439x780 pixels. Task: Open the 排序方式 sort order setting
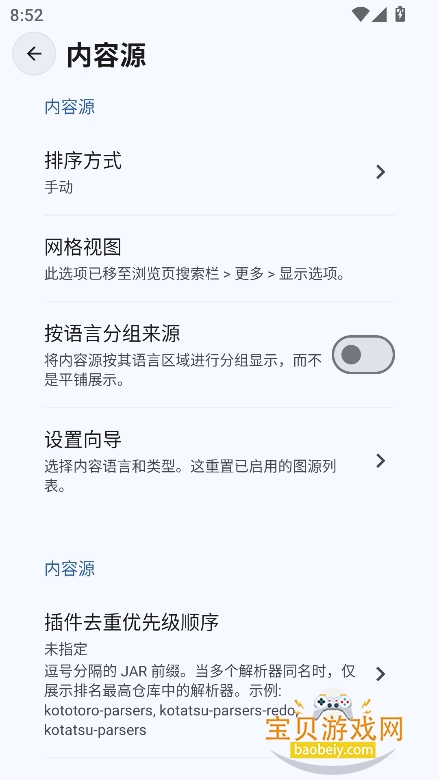coord(219,172)
